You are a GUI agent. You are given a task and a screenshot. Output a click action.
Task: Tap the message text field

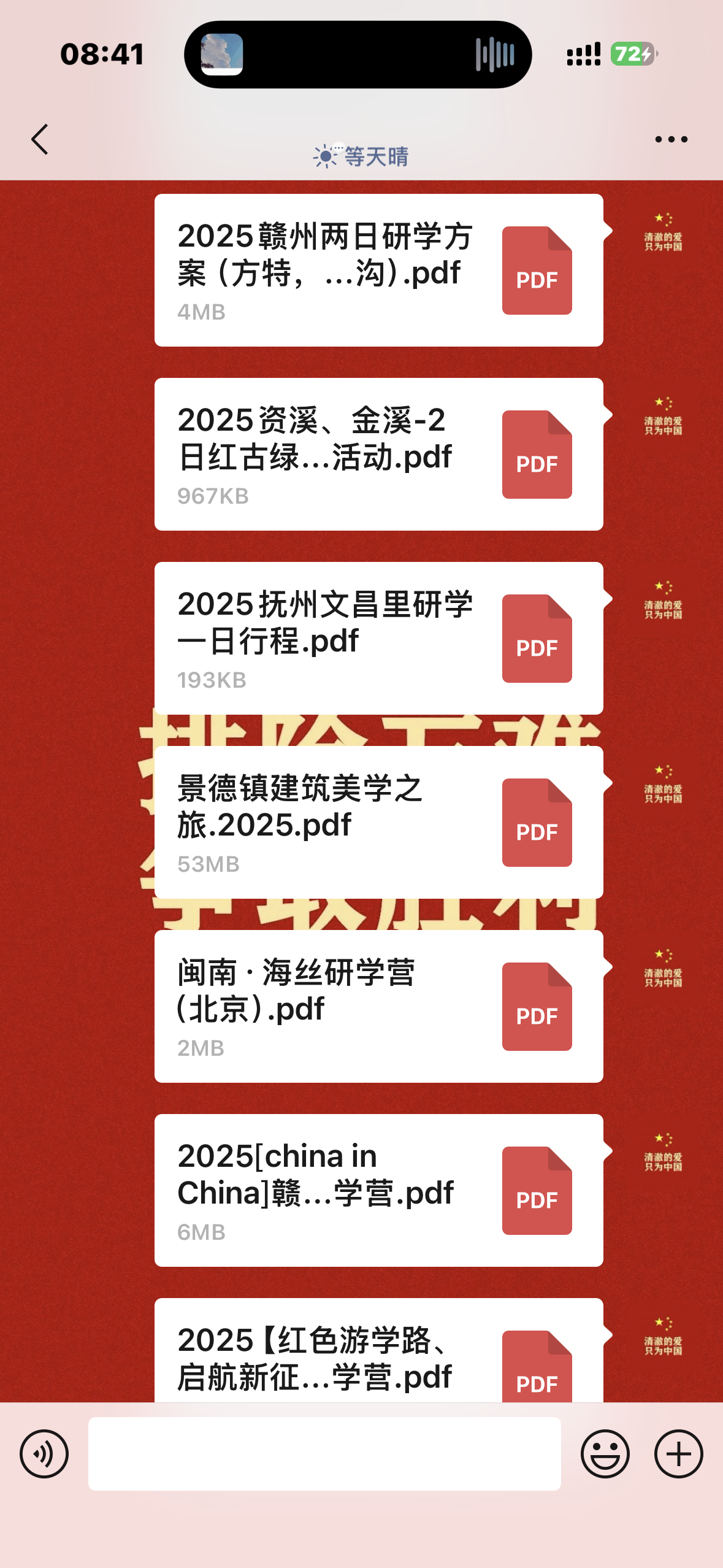click(324, 1454)
